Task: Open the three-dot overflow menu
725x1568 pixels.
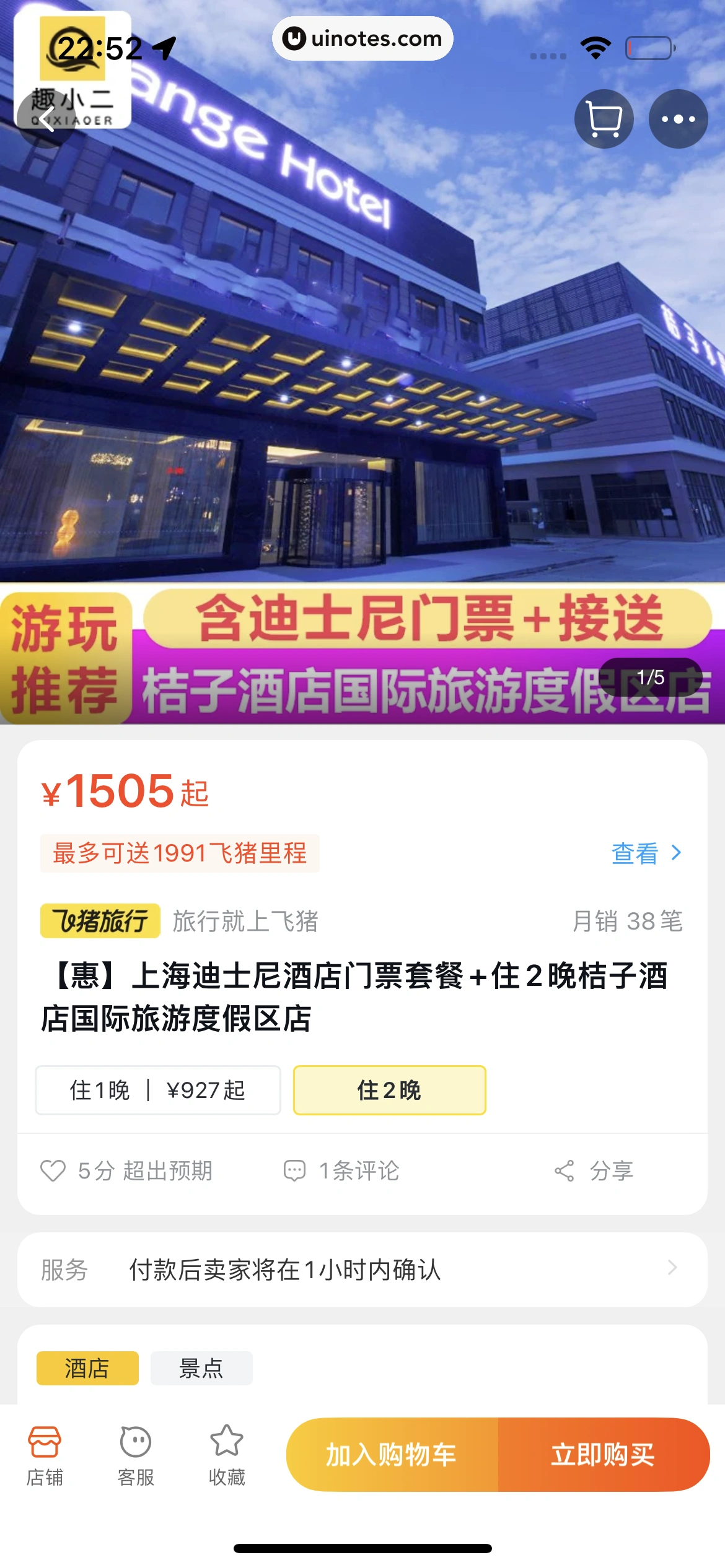Action: pyautogui.click(x=678, y=119)
